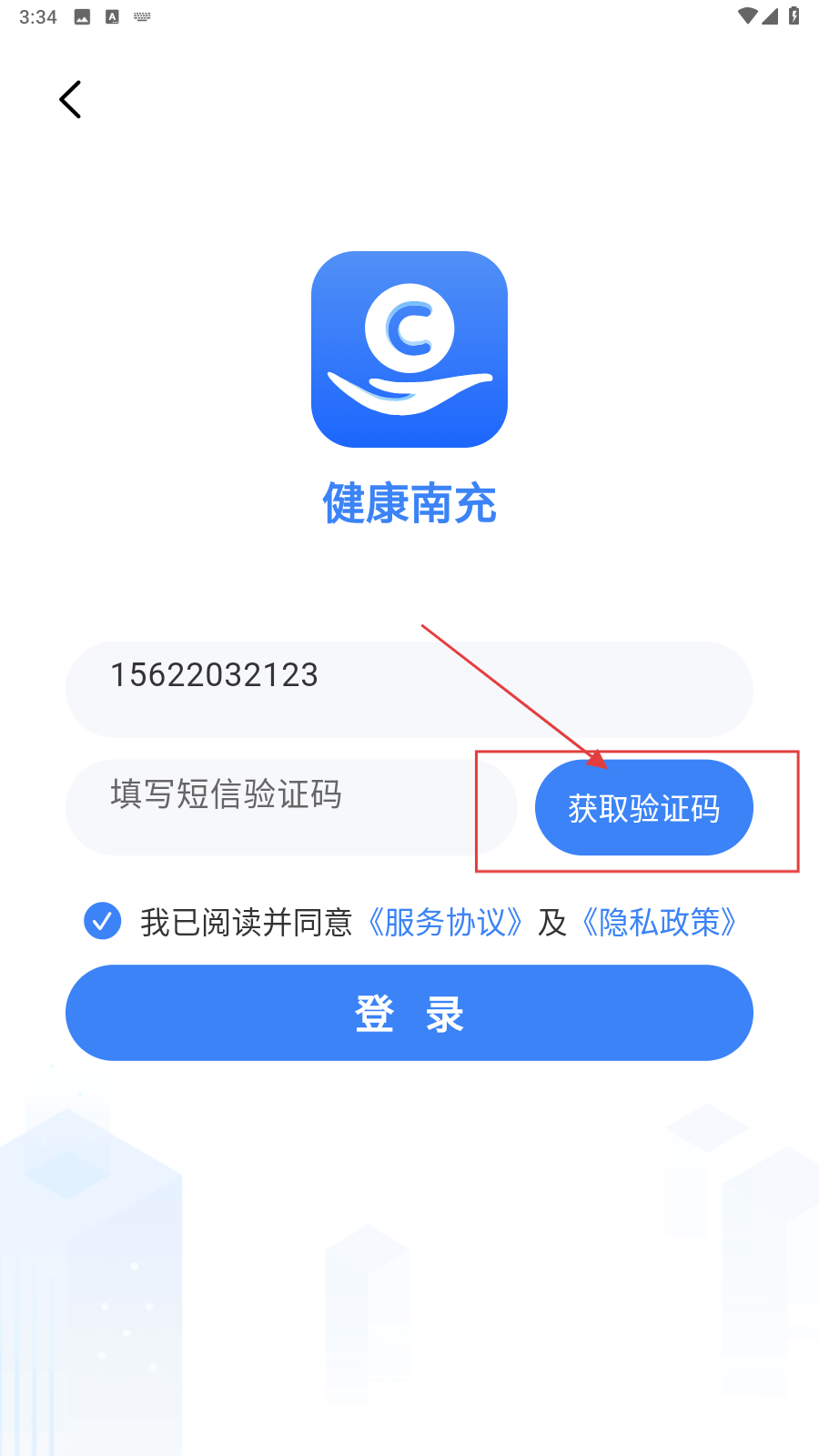
Task: Tap the 登录 button to log in
Action: click(x=409, y=1013)
